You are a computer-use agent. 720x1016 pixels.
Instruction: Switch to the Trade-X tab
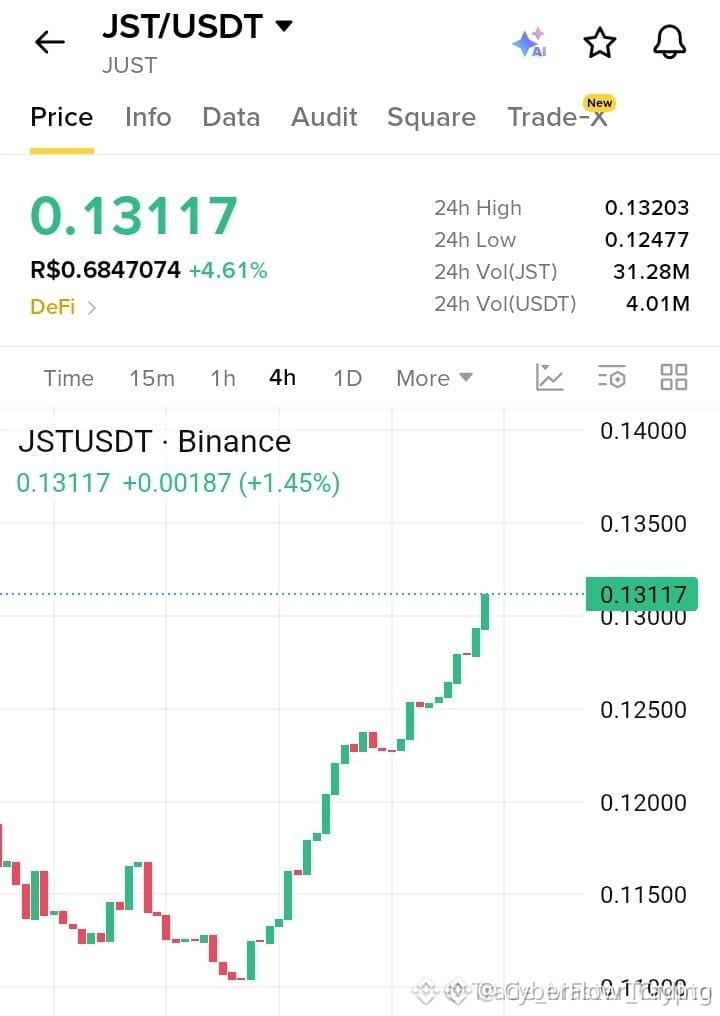click(x=558, y=117)
